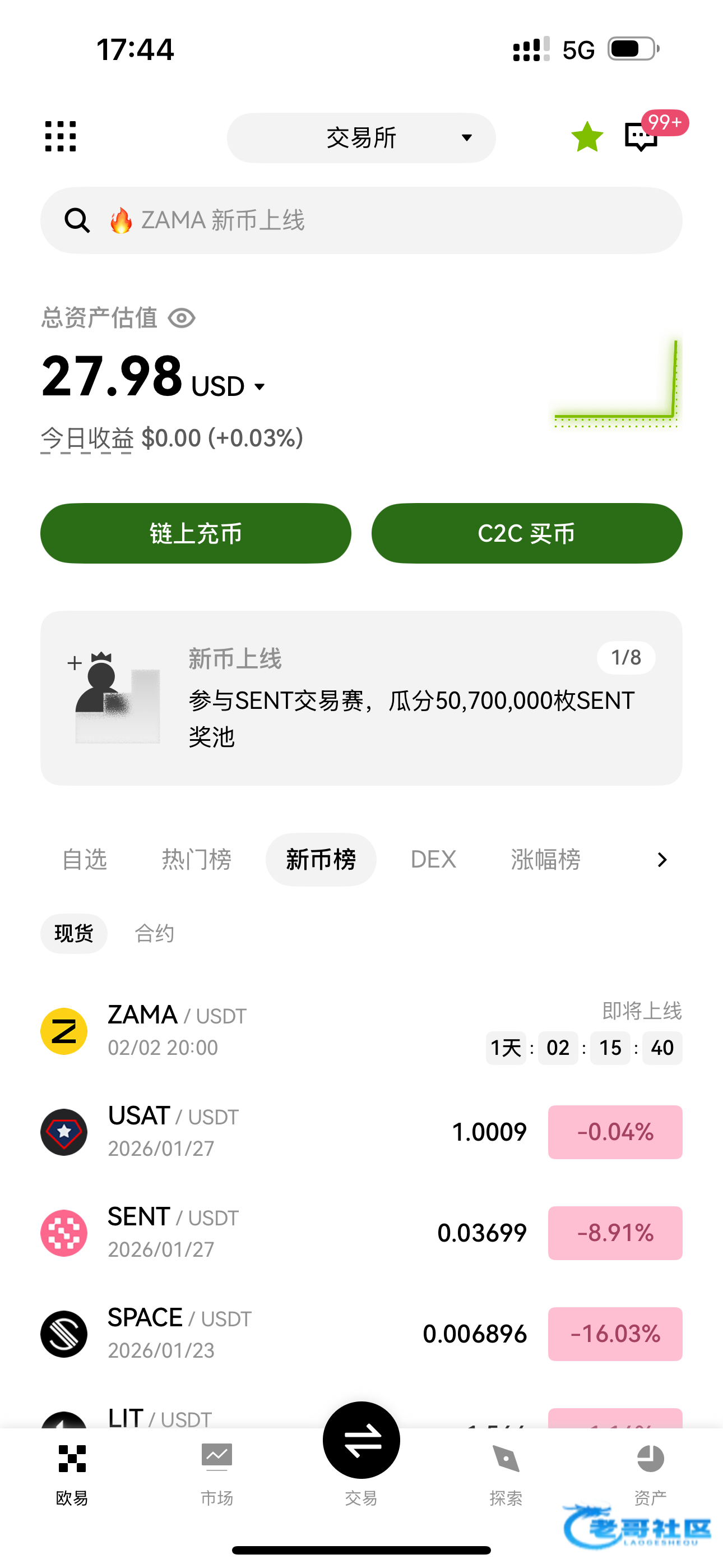Switch to the 热门榜 tab
Viewport: 723px width, 1568px height.
196,860
